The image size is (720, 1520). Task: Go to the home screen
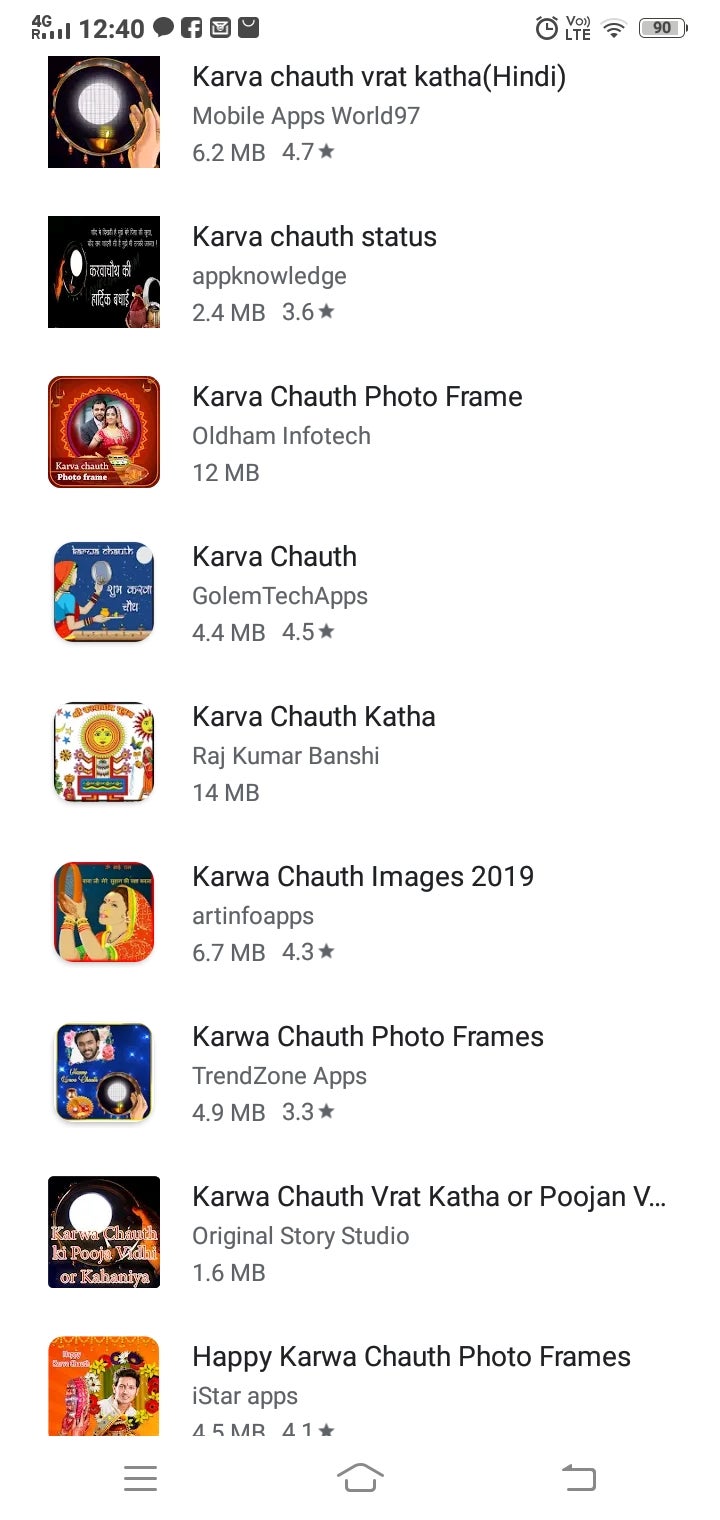click(360, 1478)
